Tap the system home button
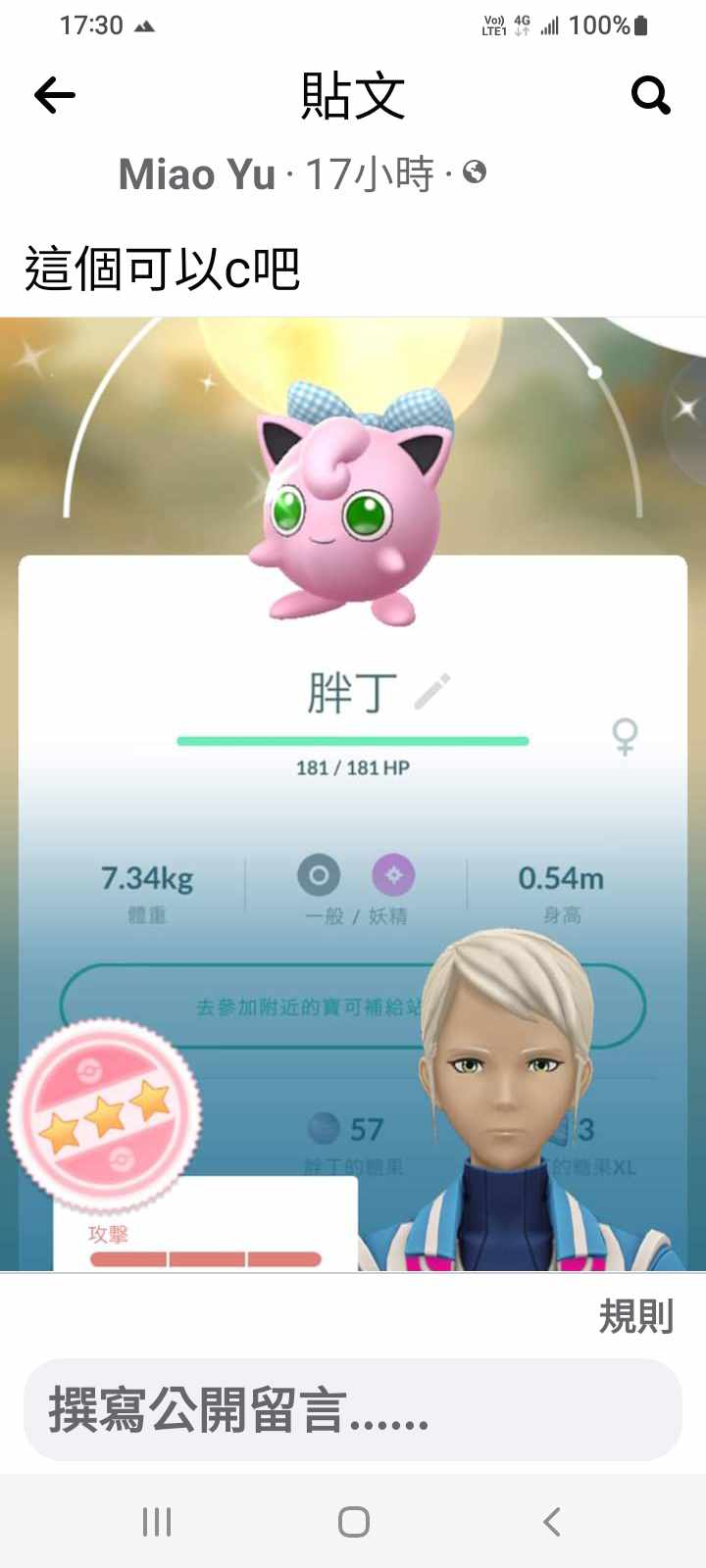The width and height of the screenshot is (706, 1568). [x=353, y=1522]
